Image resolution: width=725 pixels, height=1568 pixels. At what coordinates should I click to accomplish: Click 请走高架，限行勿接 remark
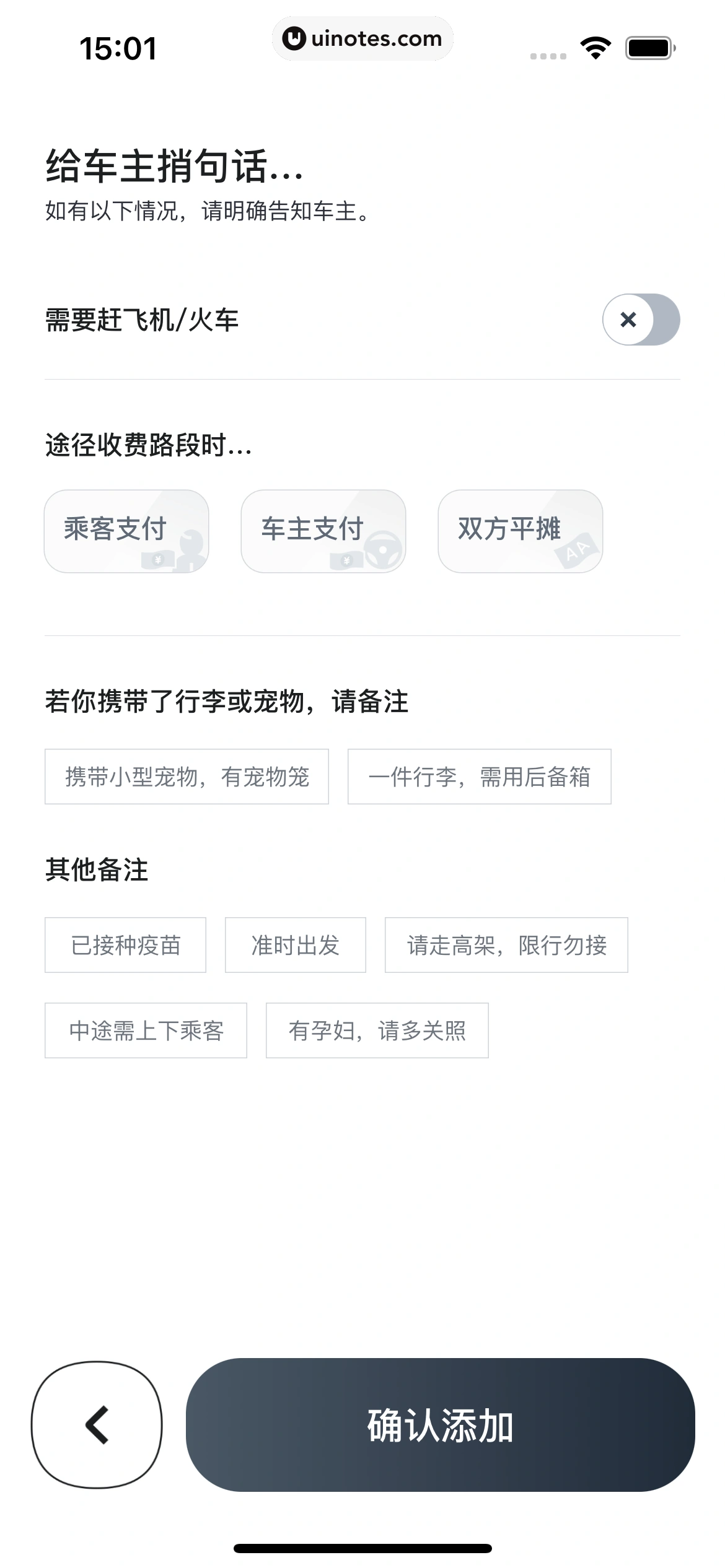pyautogui.click(x=506, y=944)
